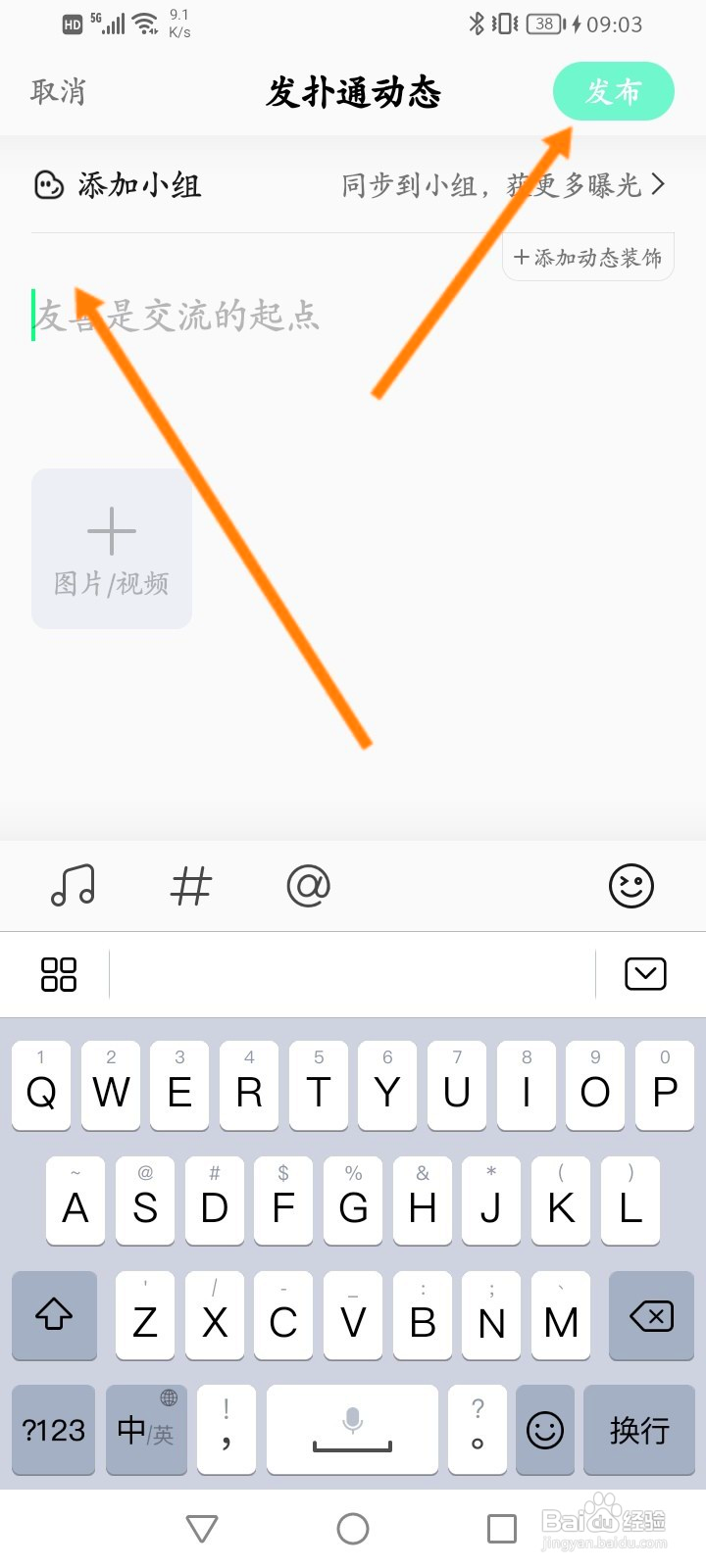This screenshot has width=706, height=1568.
Task: Tap the keyboard layout grid icon
Action: pos(58,974)
